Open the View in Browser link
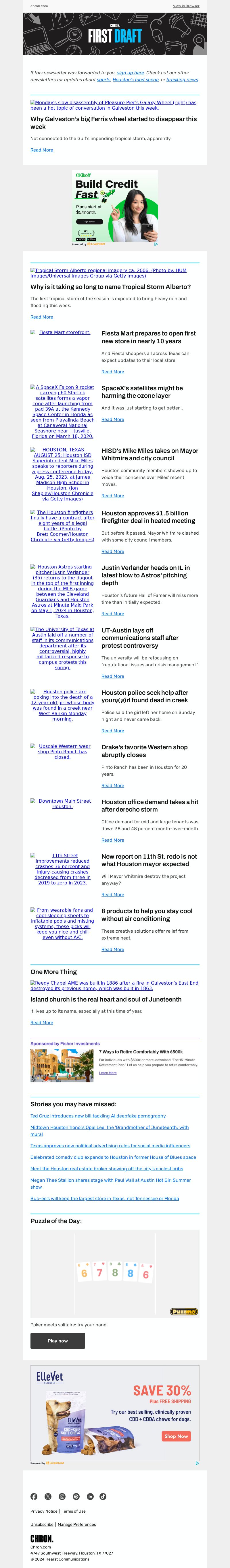The height and width of the screenshot is (1568, 230). (186, 6)
